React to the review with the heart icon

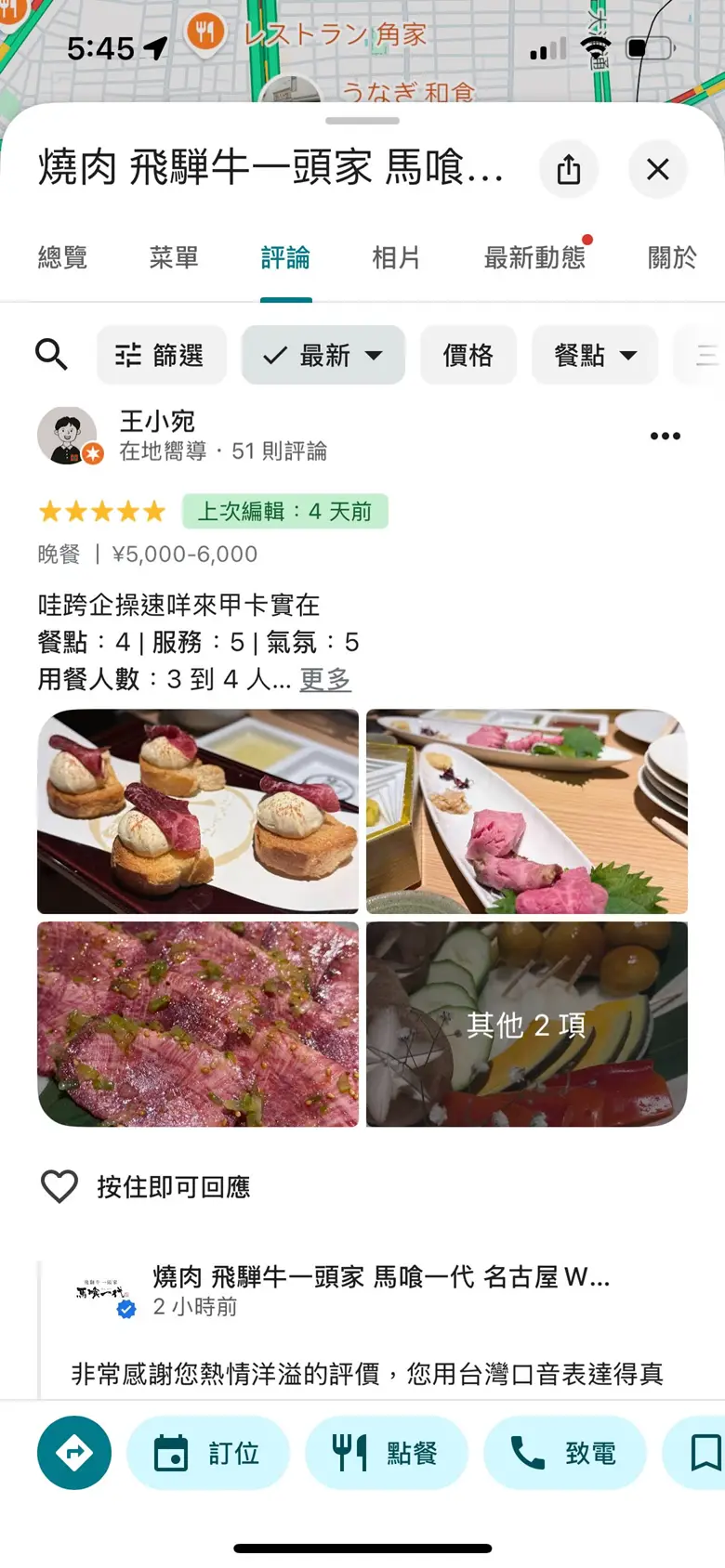[59, 1186]
